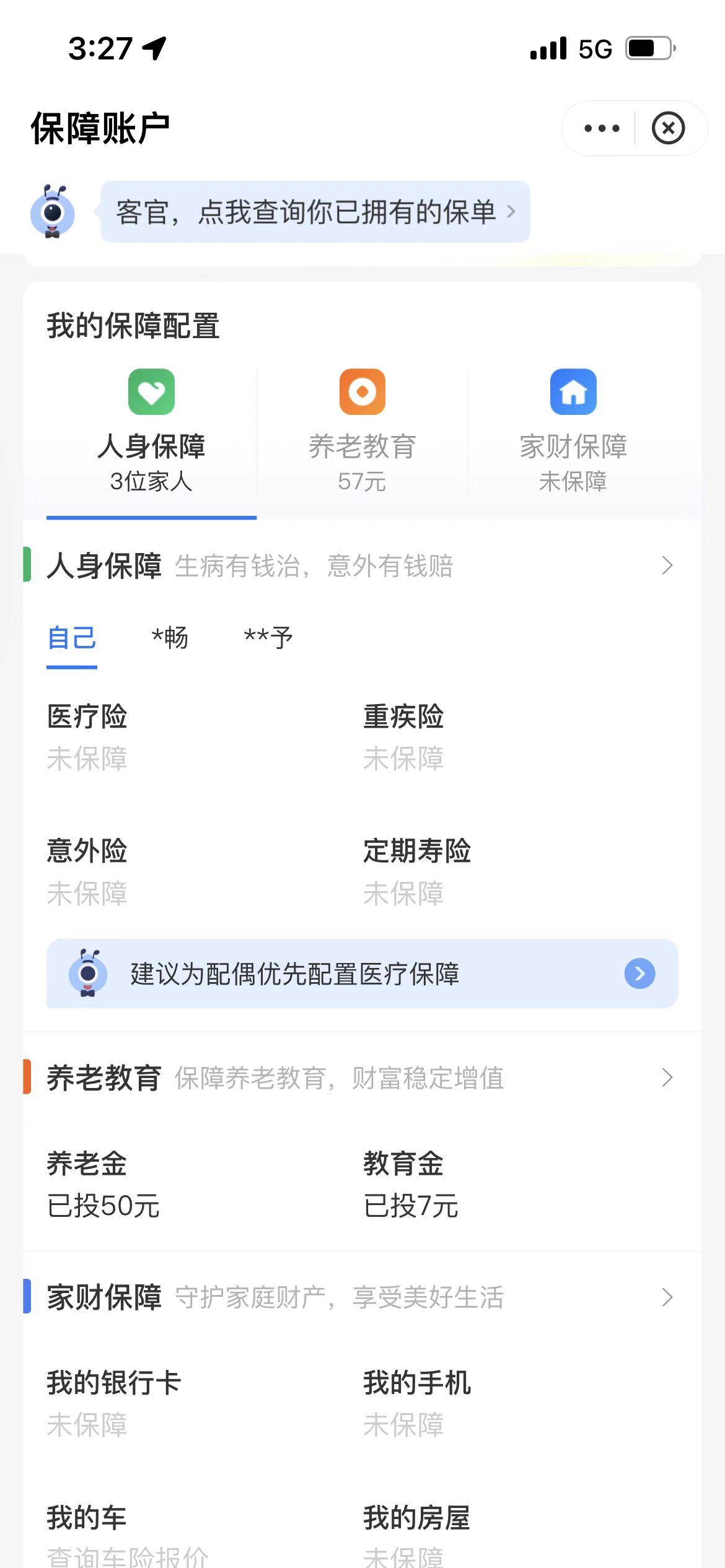The image size is (725, 1568).
Task: Open the three-dot more options menu
Action: (602, 128)
